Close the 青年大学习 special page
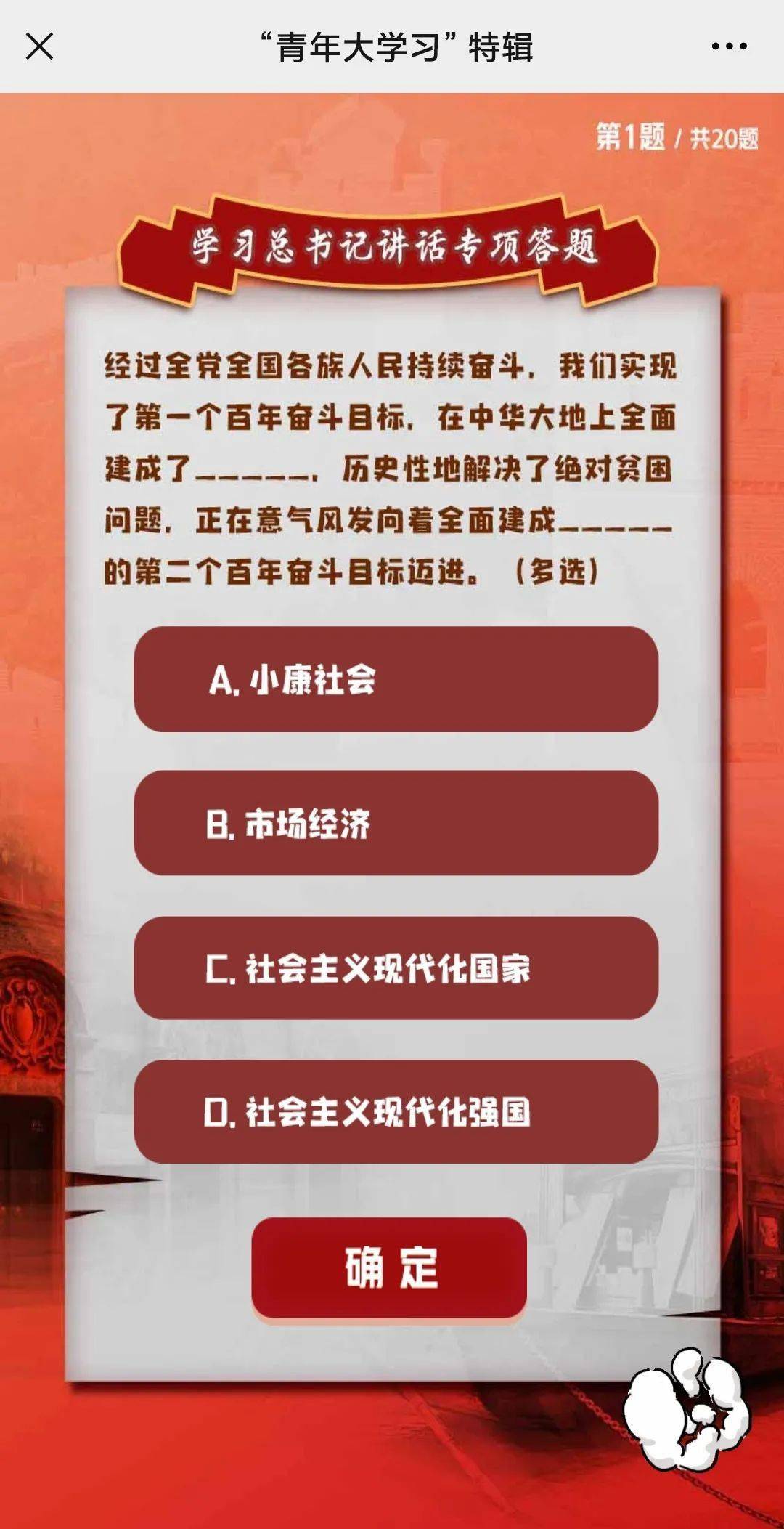Image resolution: width=784 pixels, height=1529 pixels. pyautogui.click(x=39, y=46)
